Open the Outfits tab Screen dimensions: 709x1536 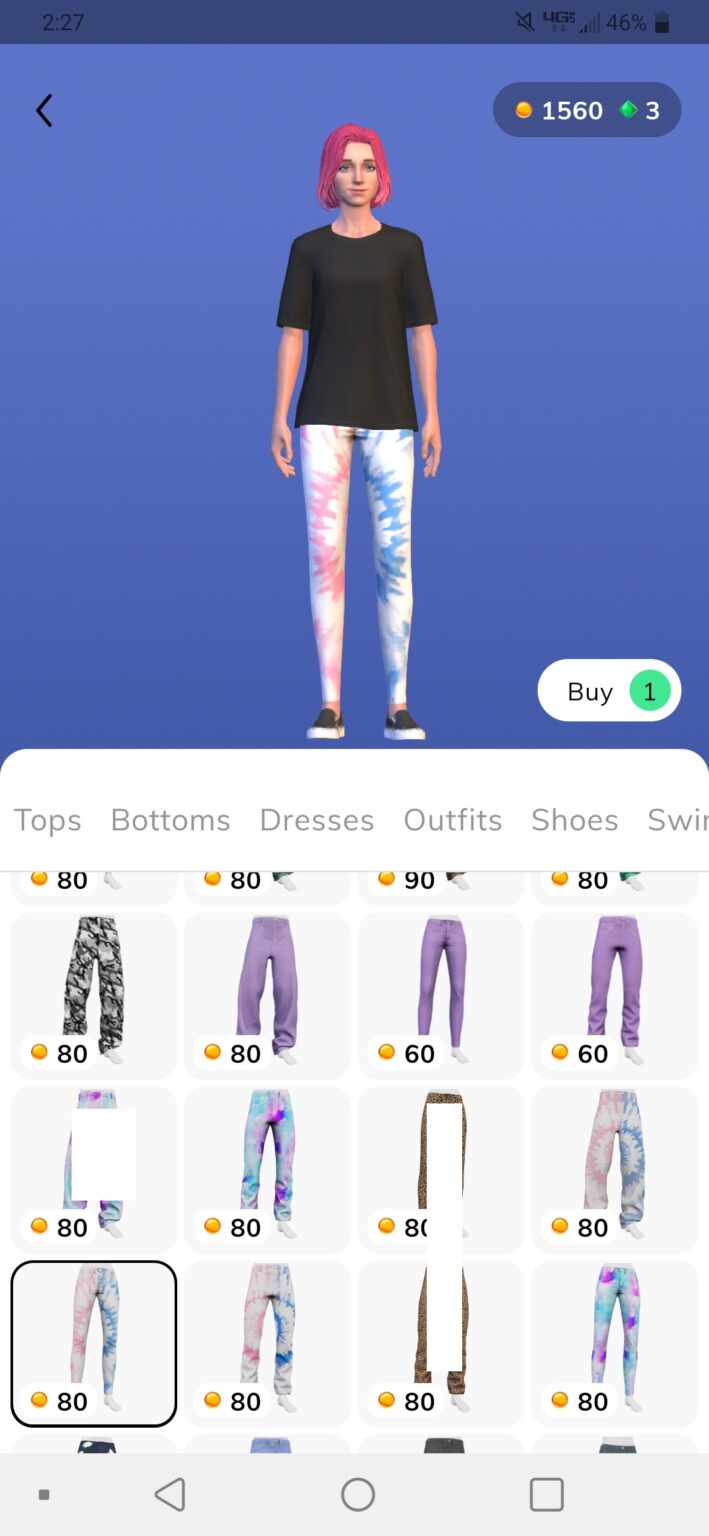(x=452, y=820)
